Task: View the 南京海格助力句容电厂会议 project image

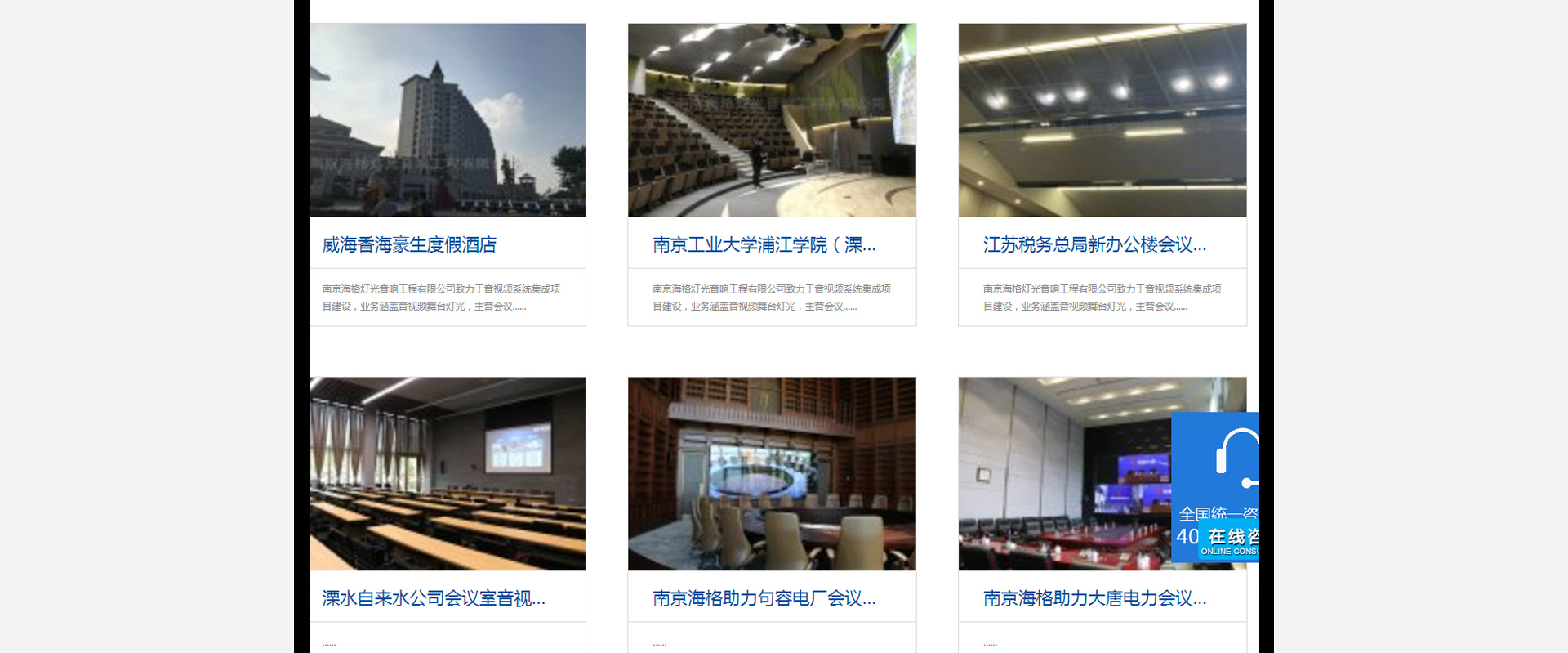Action: (x=772, y=473)
